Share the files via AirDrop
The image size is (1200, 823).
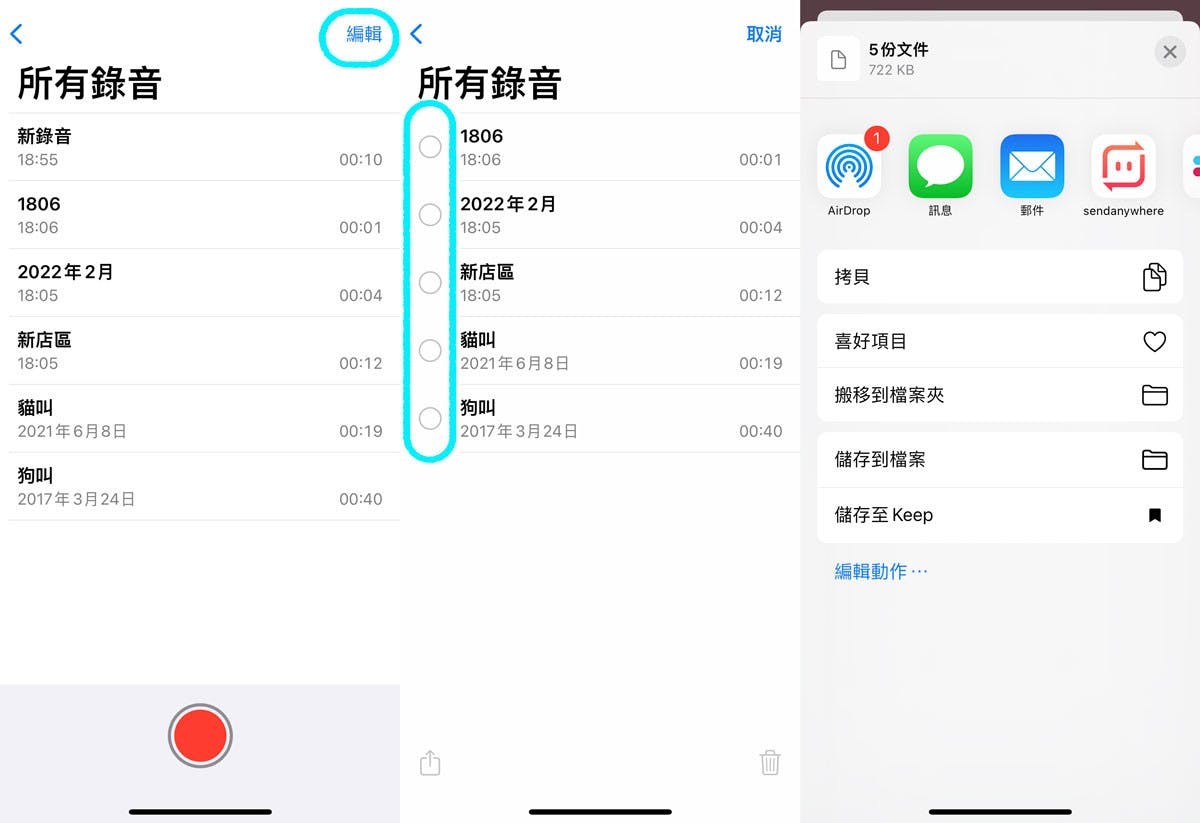pos(849,167)
